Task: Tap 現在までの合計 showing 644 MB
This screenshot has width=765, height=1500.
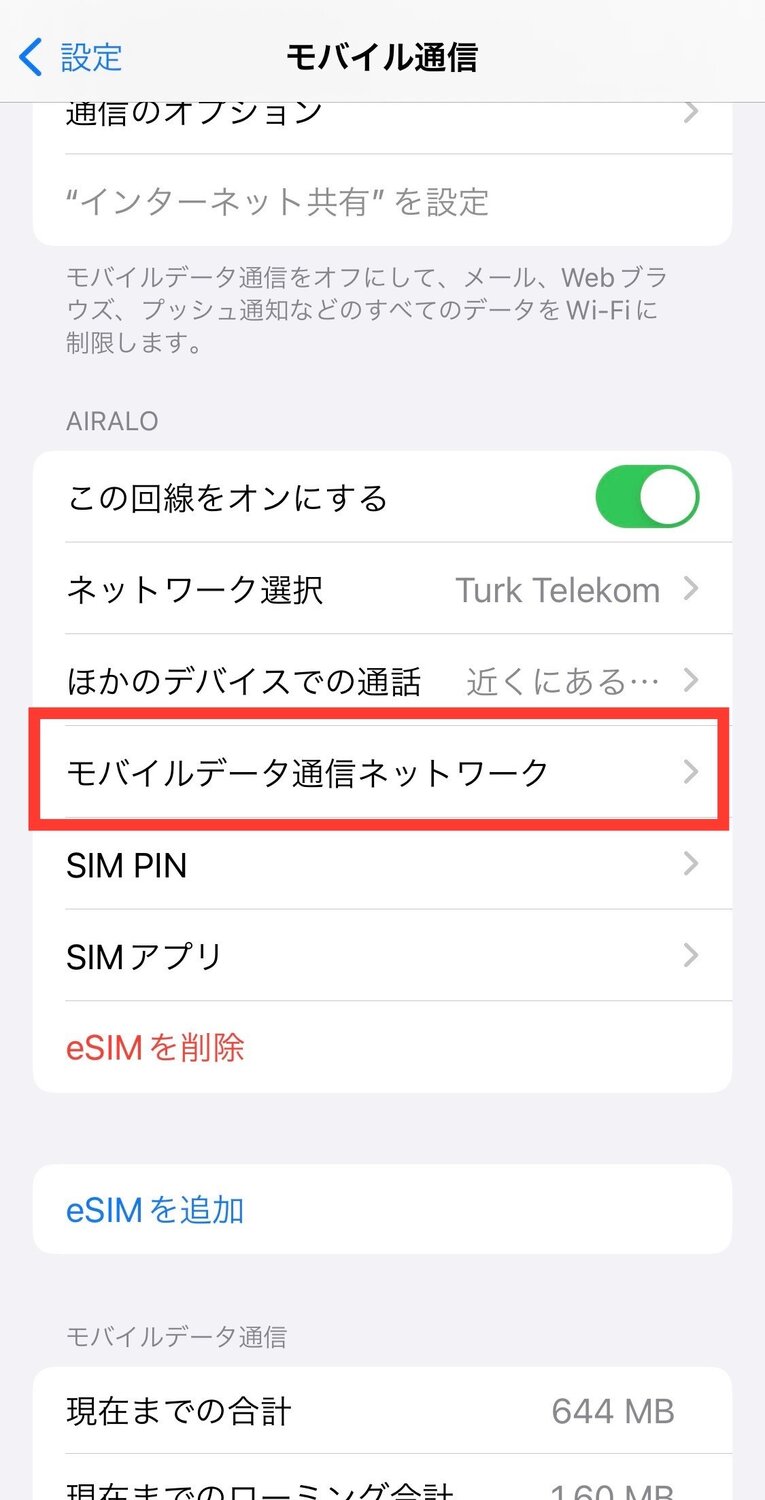Action: [x=380, y=1411]
